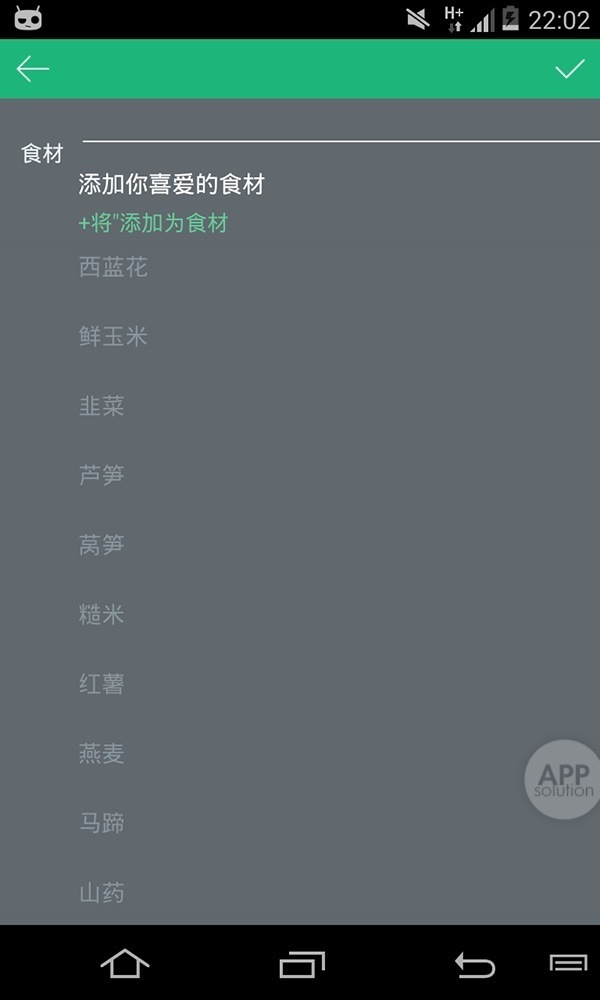600x1000 pixels.
Task: Confirm selection with the checkmark icon
Action: (570, 68)
